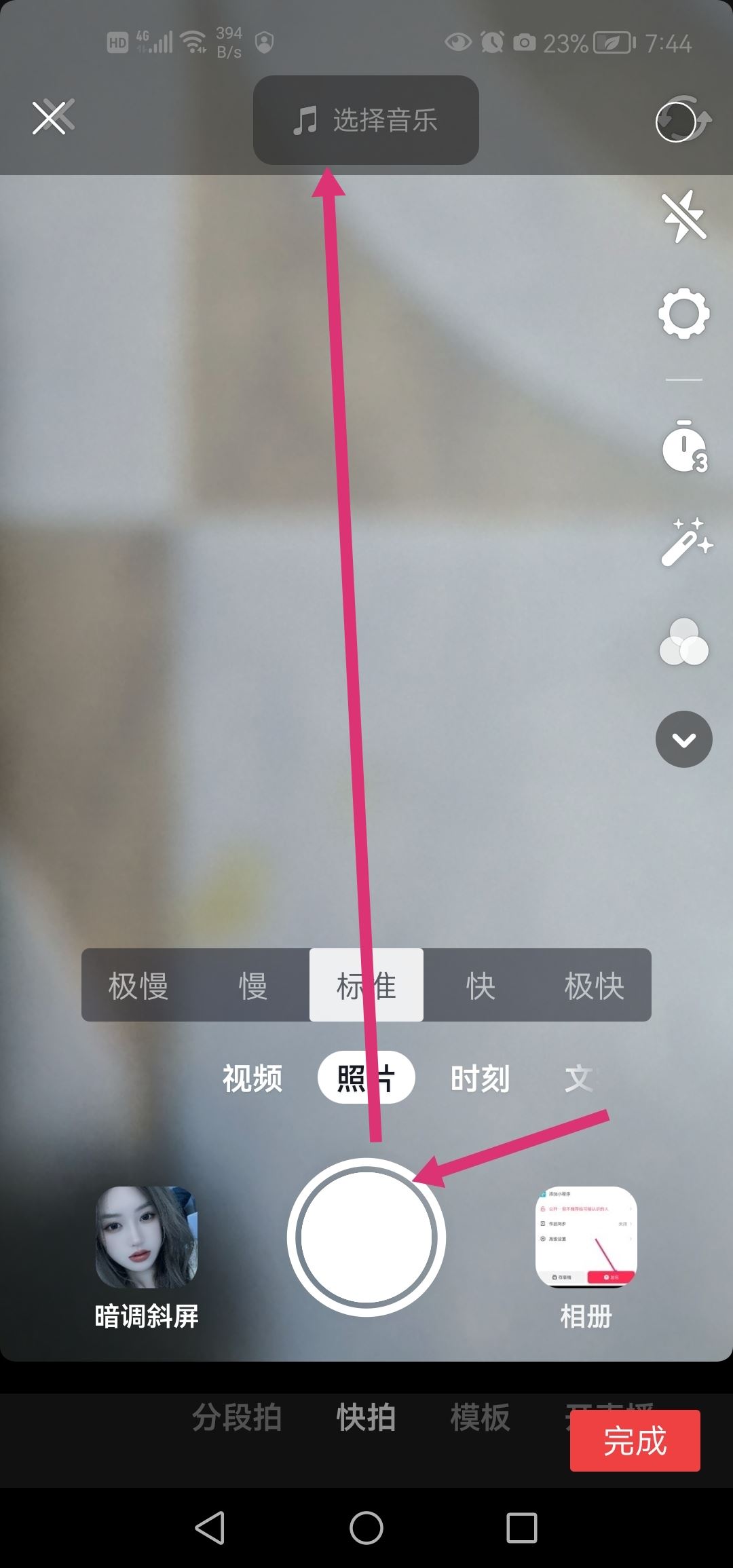
Task: Flip the camera
Action: (x=683, y=120)
